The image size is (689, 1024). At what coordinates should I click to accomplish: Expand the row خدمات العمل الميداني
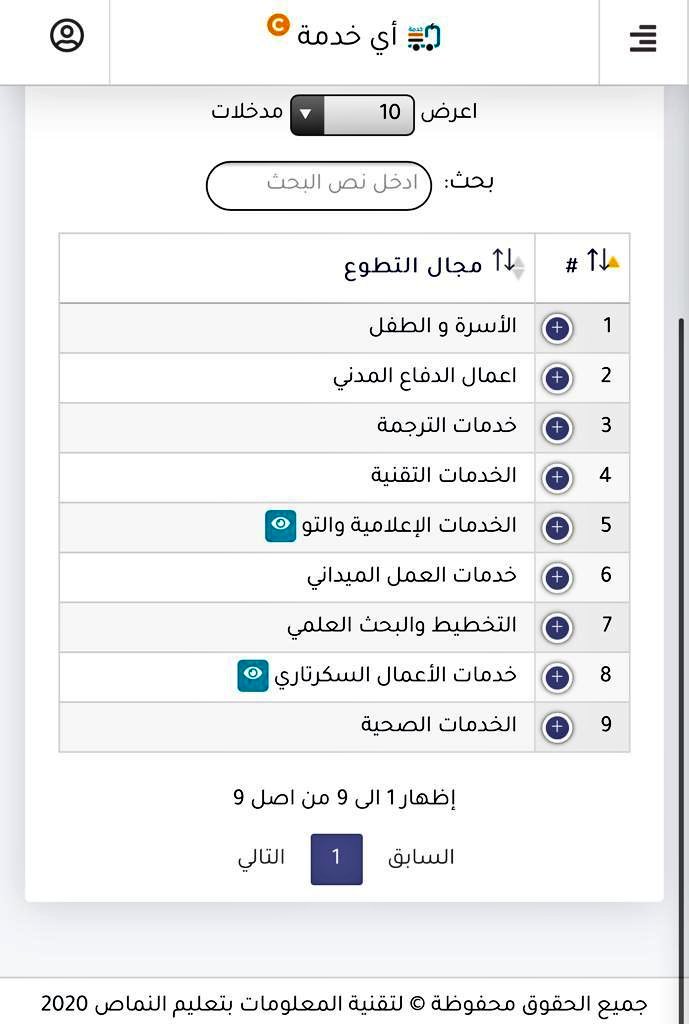pos(557,577)
